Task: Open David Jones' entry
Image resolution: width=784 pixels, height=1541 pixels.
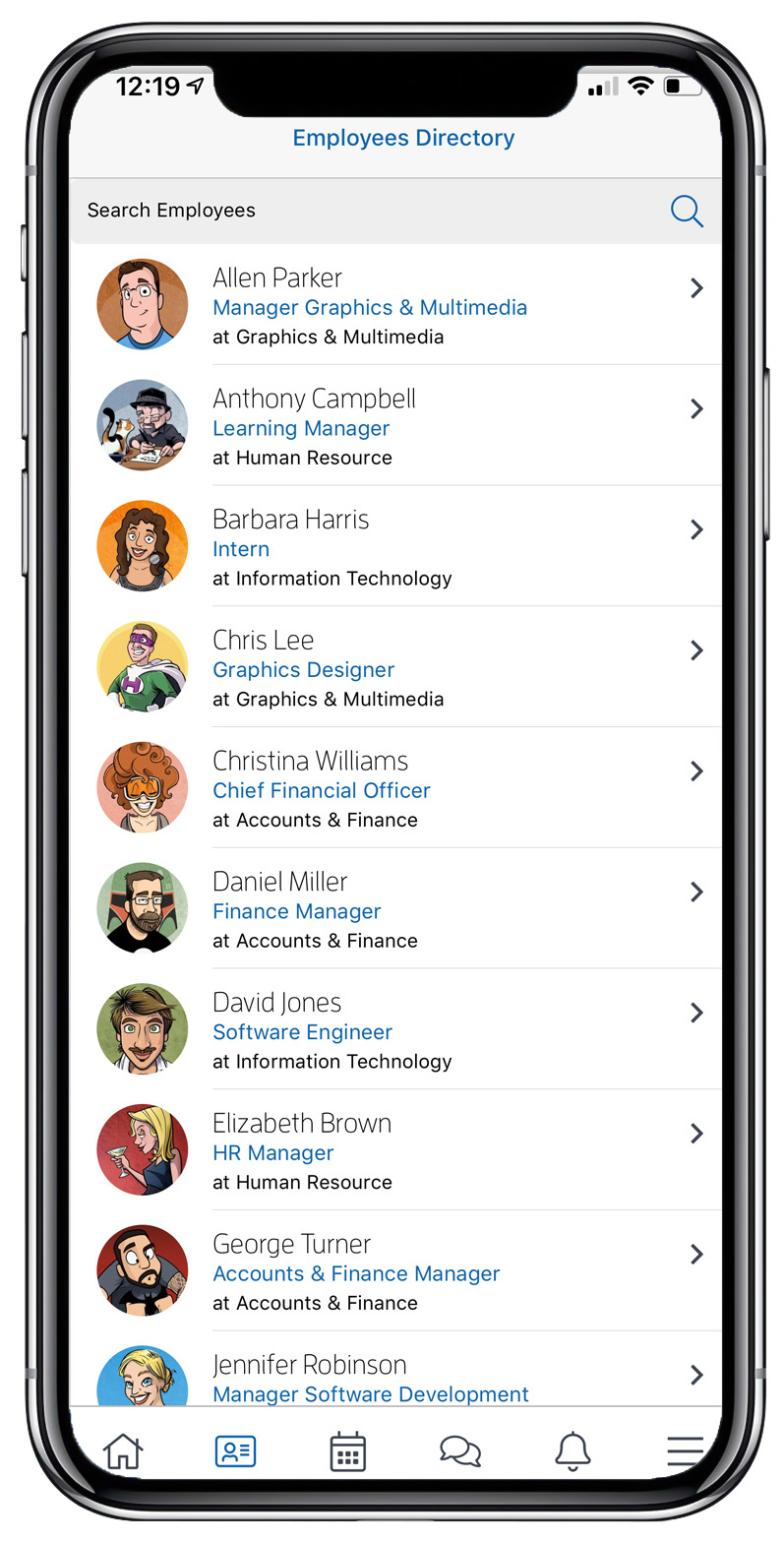Action: coord(393,1031)
